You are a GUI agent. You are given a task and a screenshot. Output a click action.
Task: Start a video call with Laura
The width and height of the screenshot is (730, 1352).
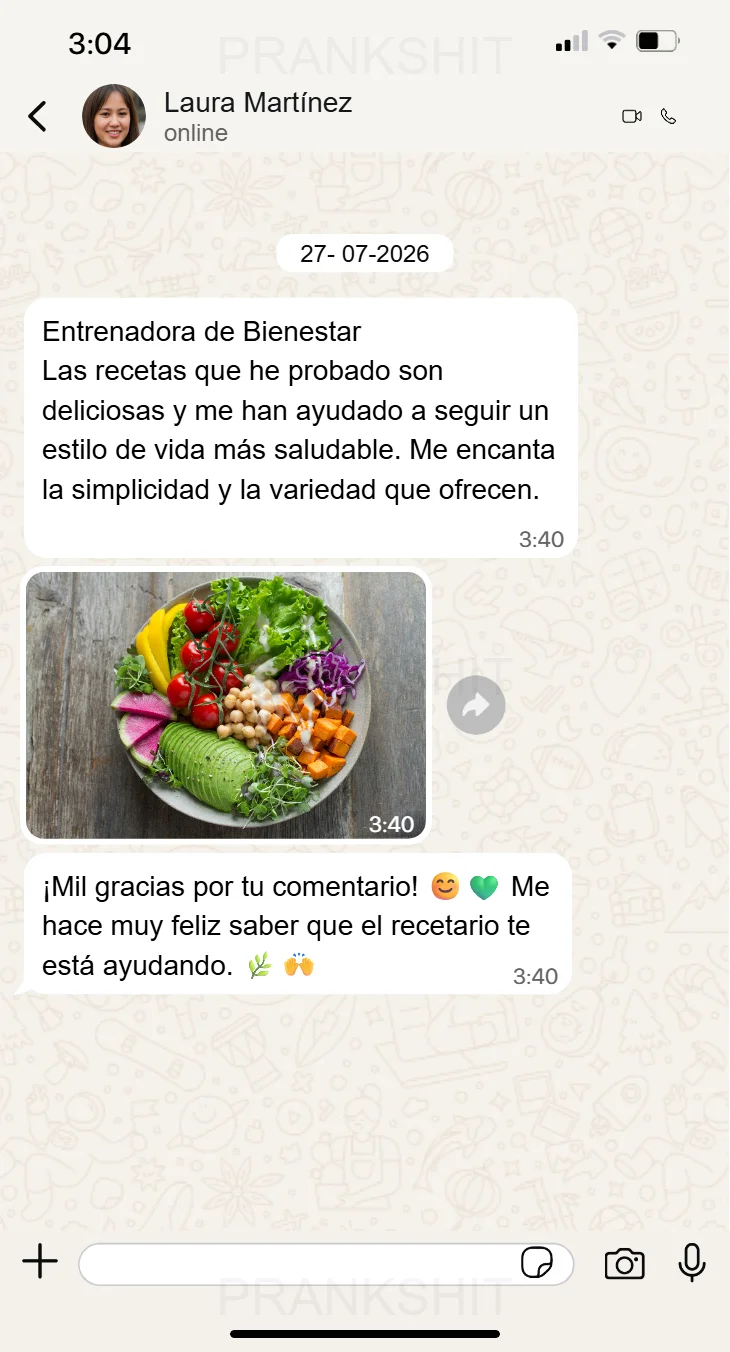(x=632, y=116)
